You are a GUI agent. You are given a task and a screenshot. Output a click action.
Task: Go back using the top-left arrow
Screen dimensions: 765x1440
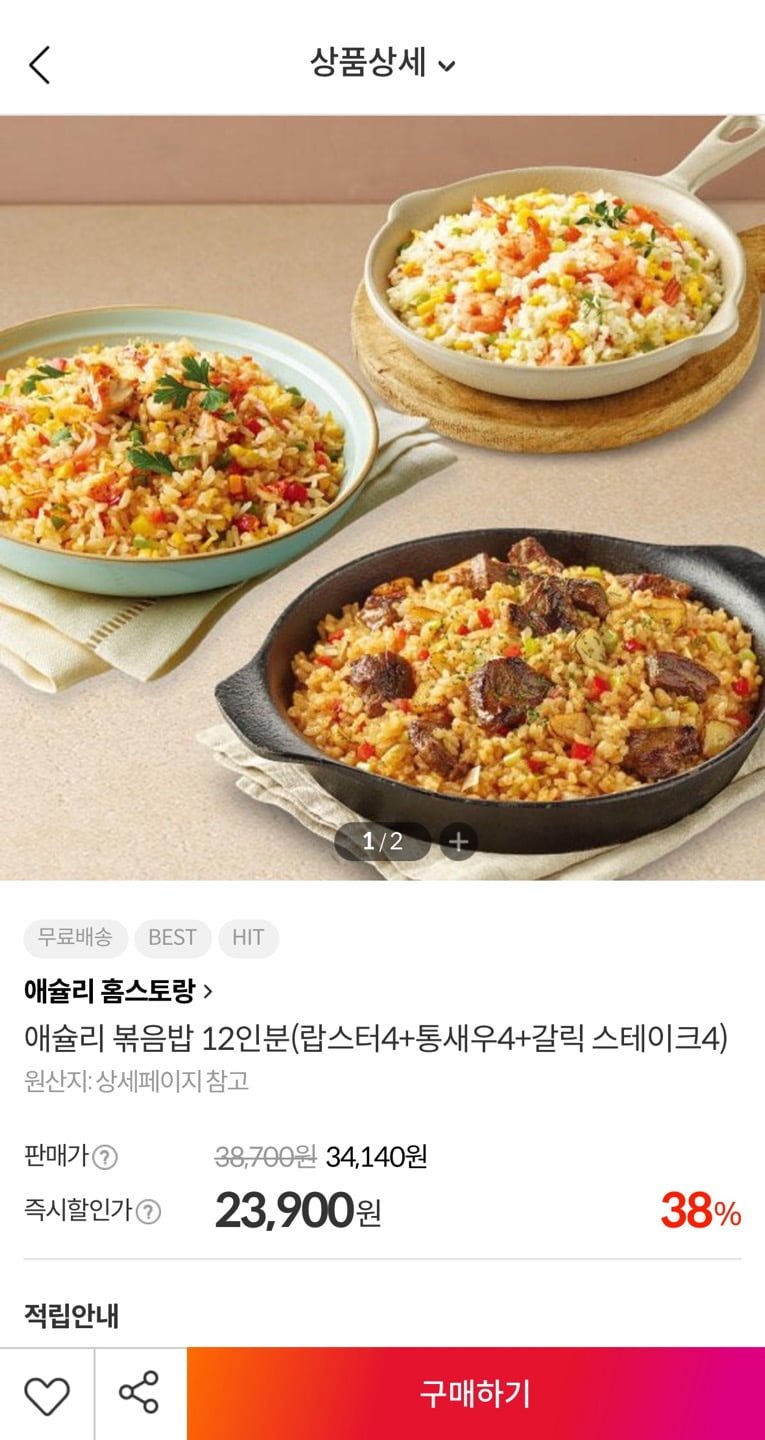point(39,65)
